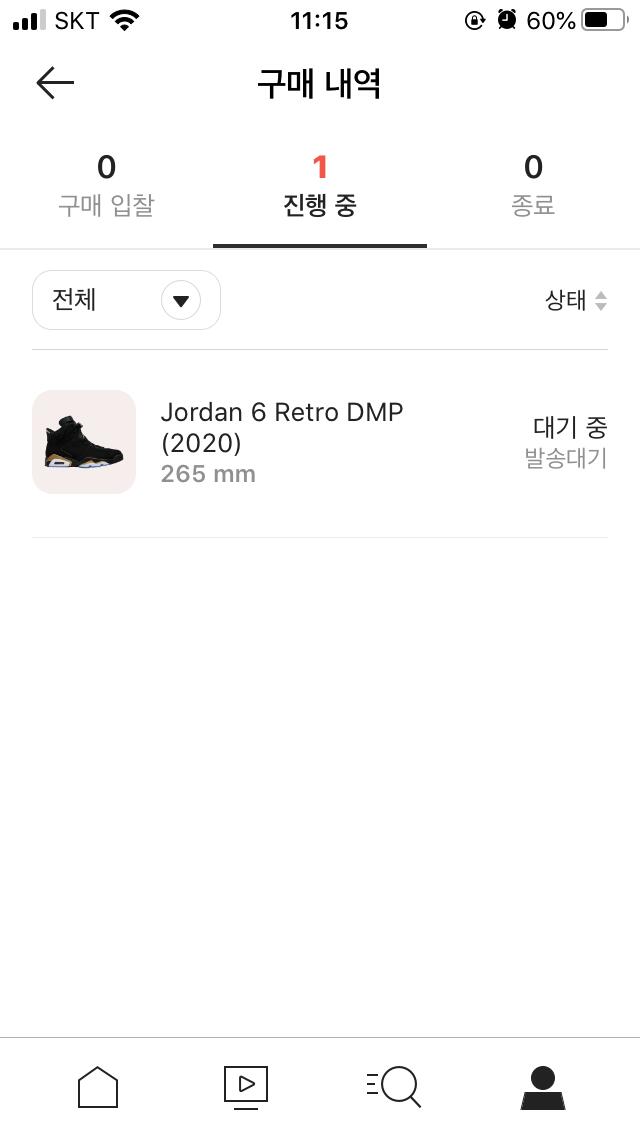Select the 진행 중 tab
Screen dimensions: 640x1136
click(320, 186)
